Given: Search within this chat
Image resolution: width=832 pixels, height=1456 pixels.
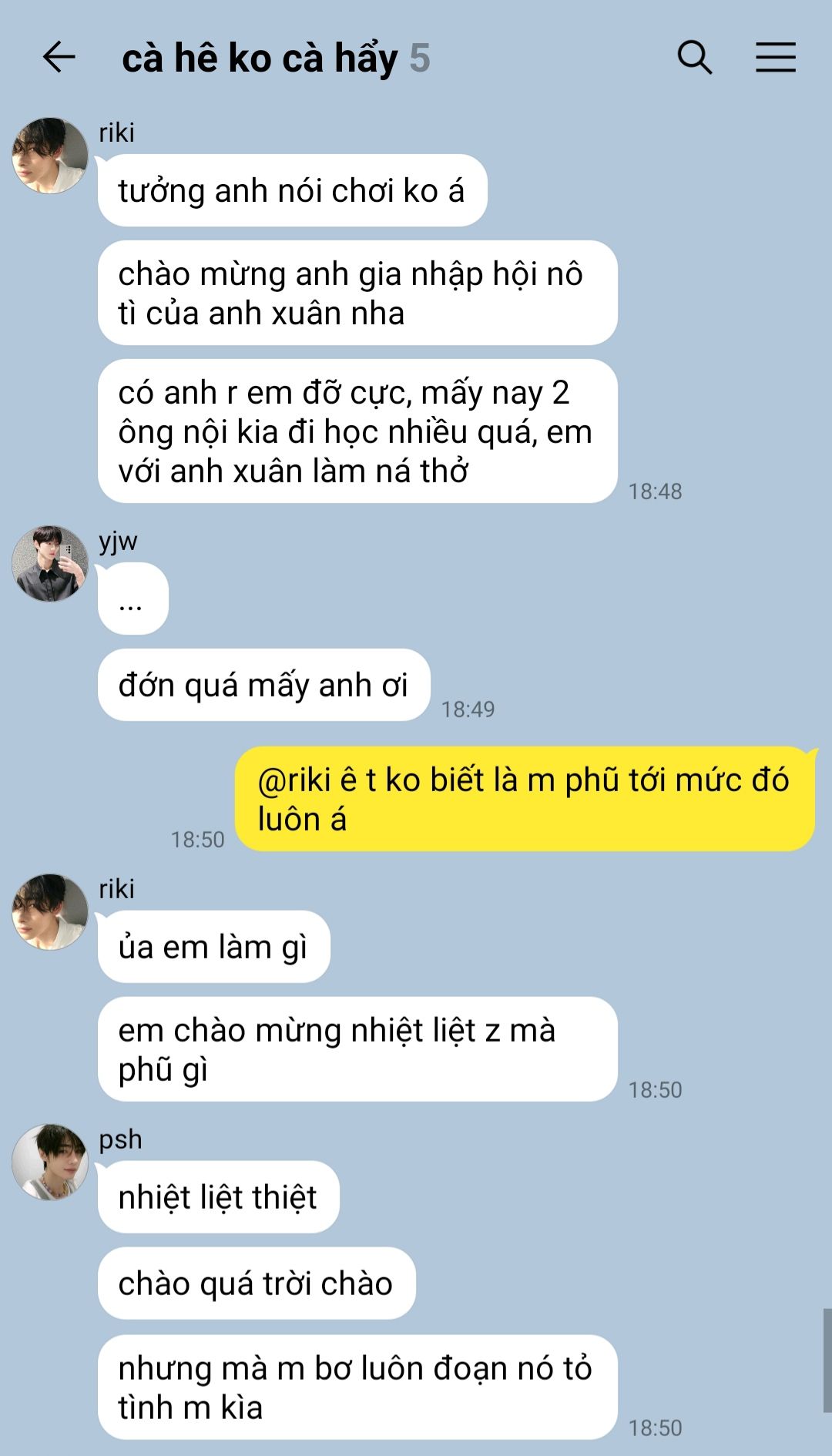Looking at the screenshot, I should click(694, 57).
